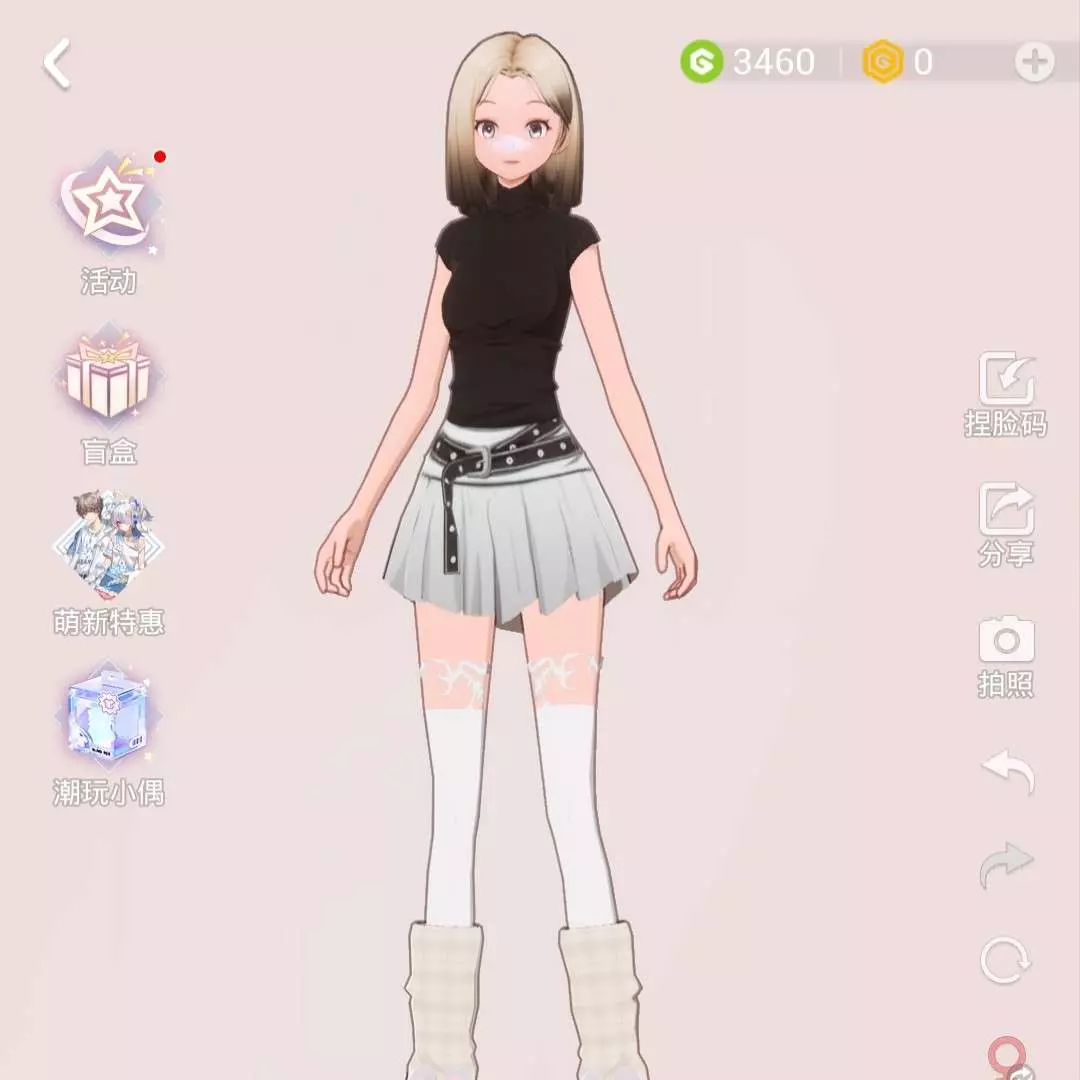This screenshot has height=1080, width=1080.
Task: Reset the avatar with the circular arrow
Action: click(1006, 960)
